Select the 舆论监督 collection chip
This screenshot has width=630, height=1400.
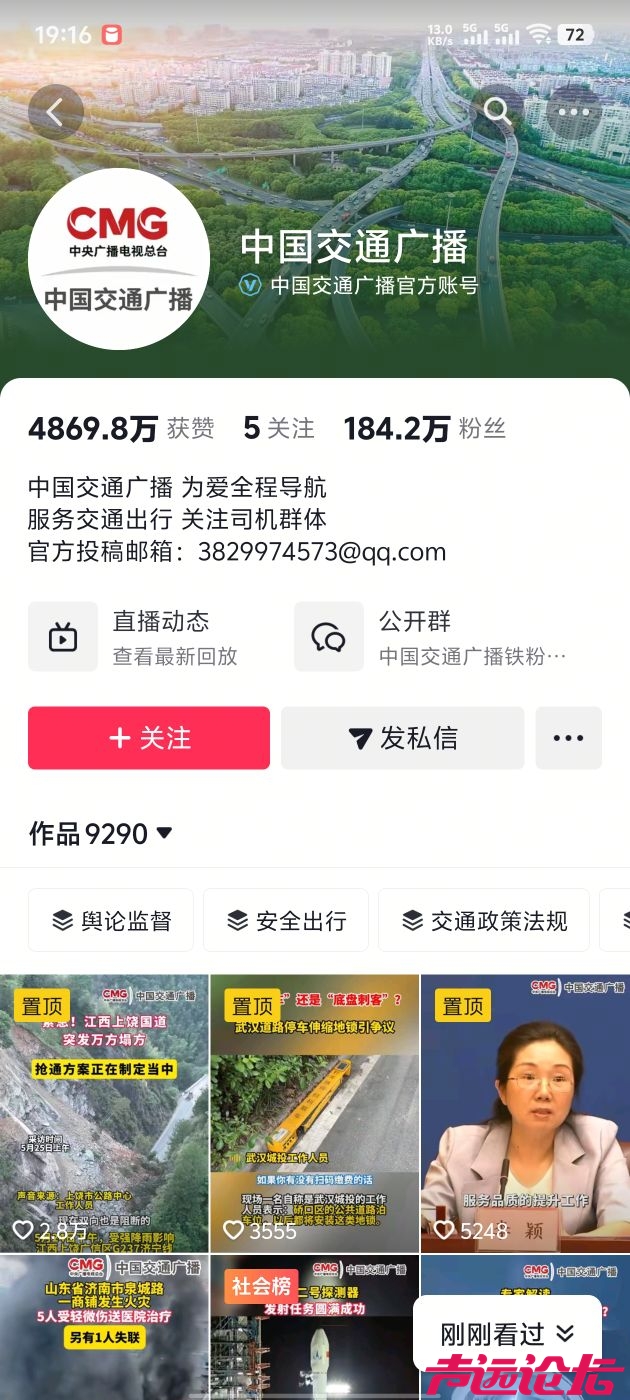pyautogui.click(x=111, y=920)
